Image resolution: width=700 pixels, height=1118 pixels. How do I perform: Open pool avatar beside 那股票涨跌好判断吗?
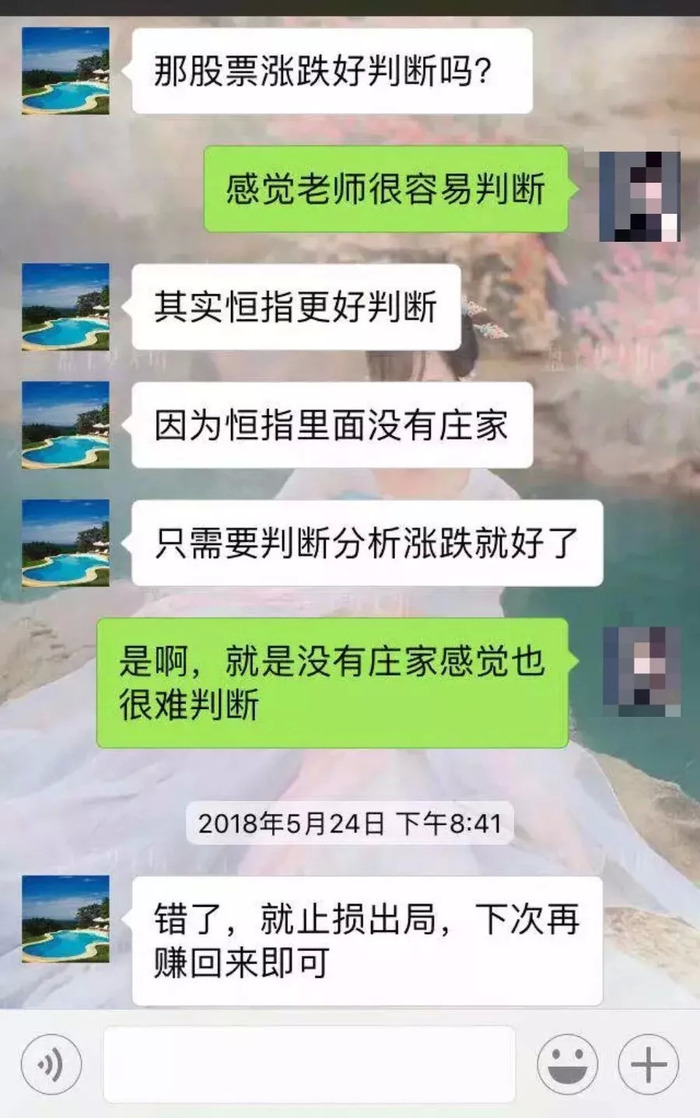click(66, 71)
